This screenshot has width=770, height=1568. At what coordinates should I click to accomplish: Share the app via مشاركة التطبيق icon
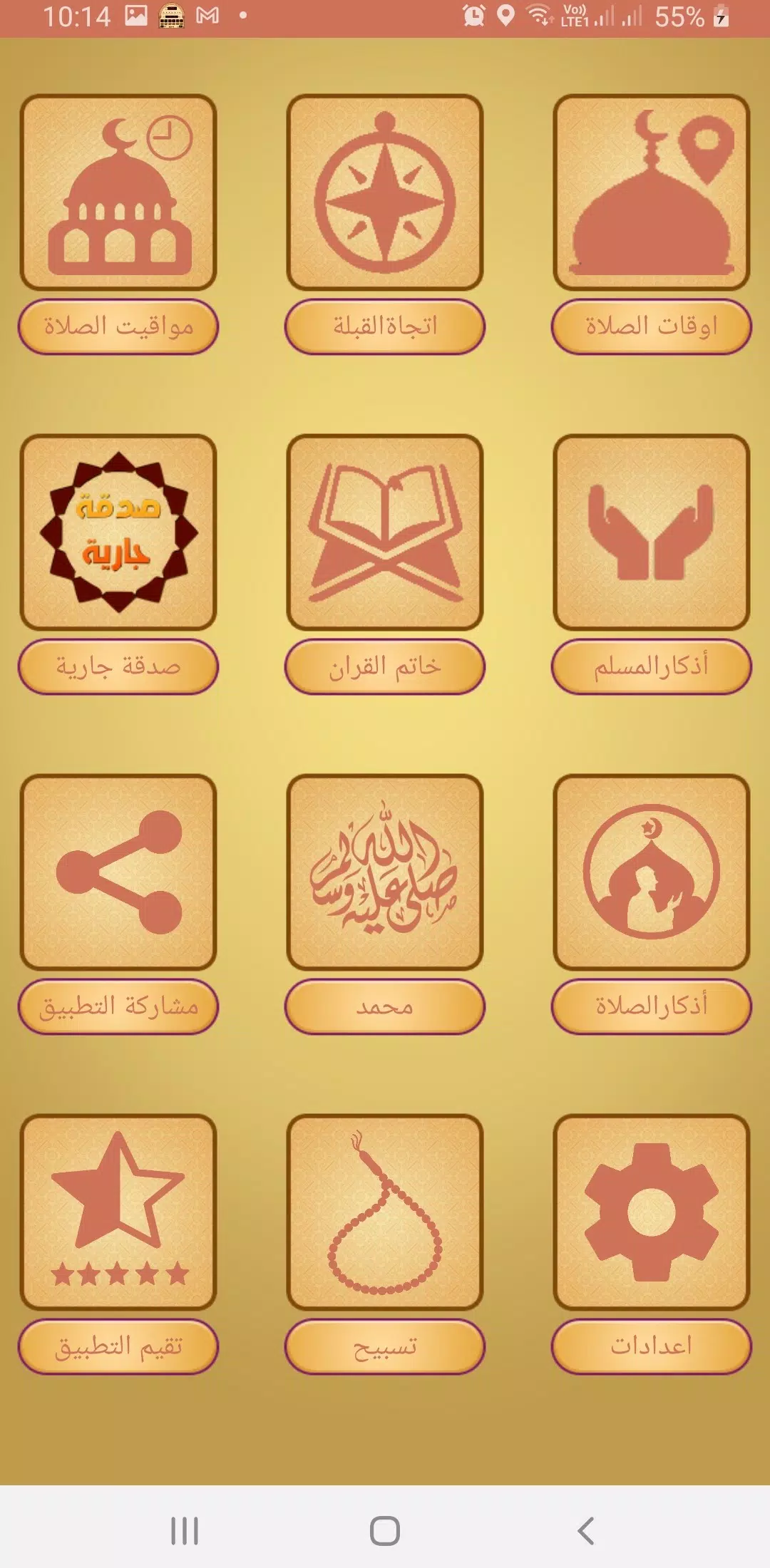(x=118, y=872)
